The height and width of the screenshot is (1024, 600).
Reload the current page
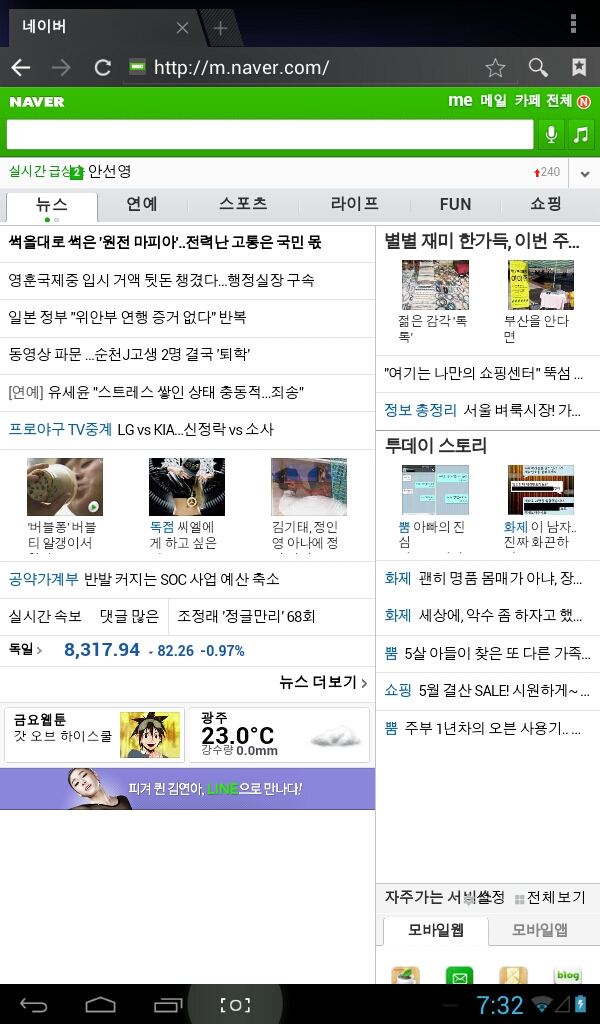coord(102,68)
